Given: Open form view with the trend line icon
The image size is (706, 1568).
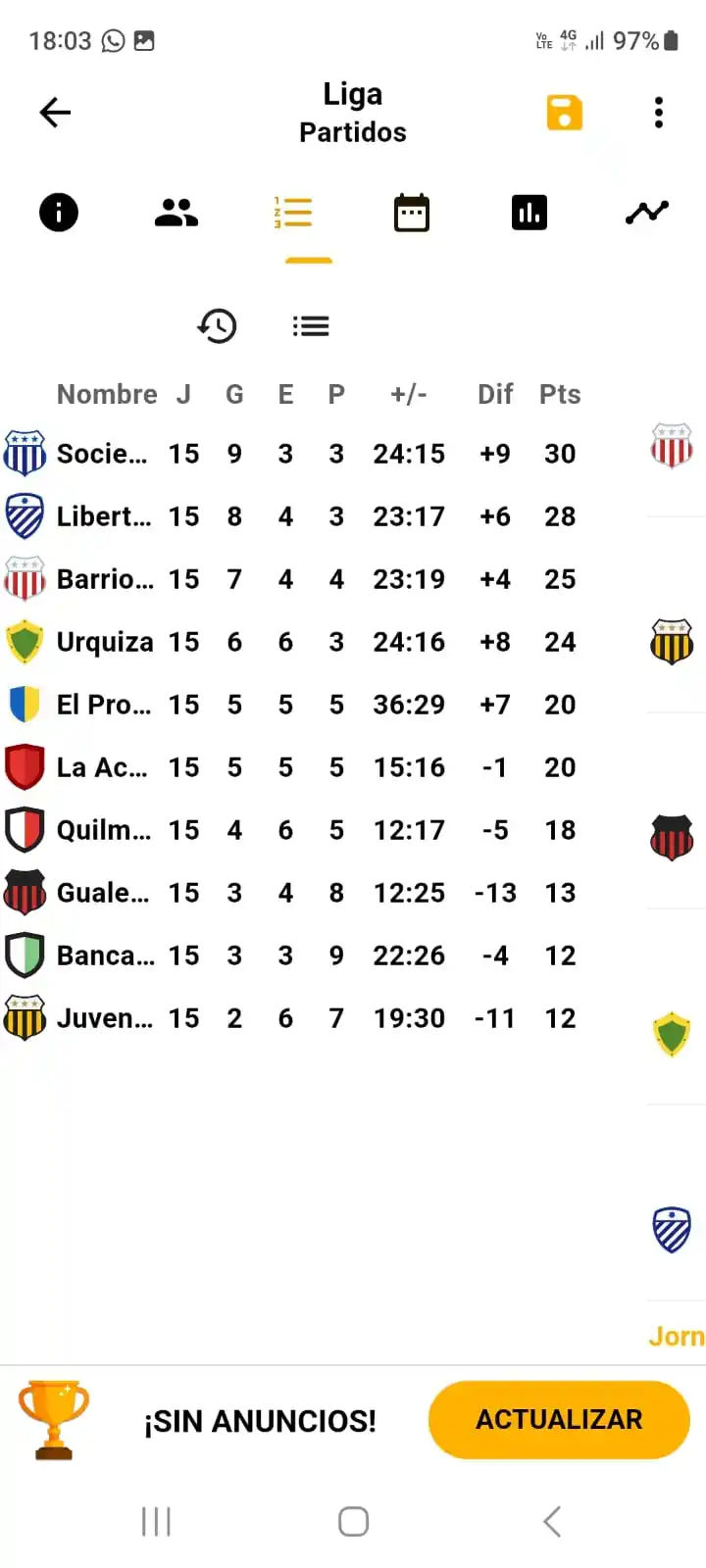Looking at the screenshot, I should [x=647, y=212].
